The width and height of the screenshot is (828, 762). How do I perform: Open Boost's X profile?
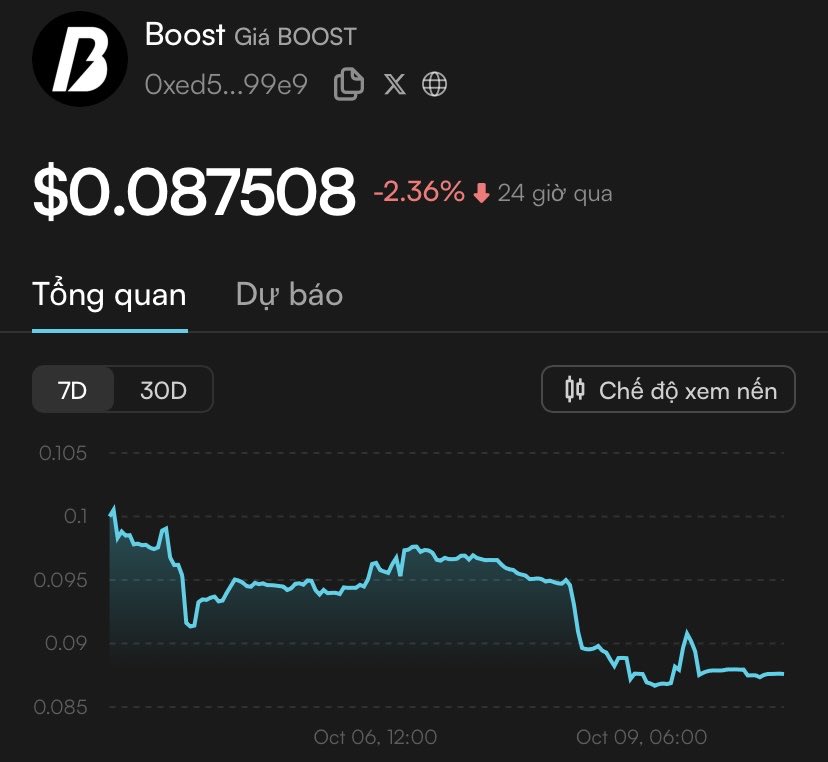point(395,84)
